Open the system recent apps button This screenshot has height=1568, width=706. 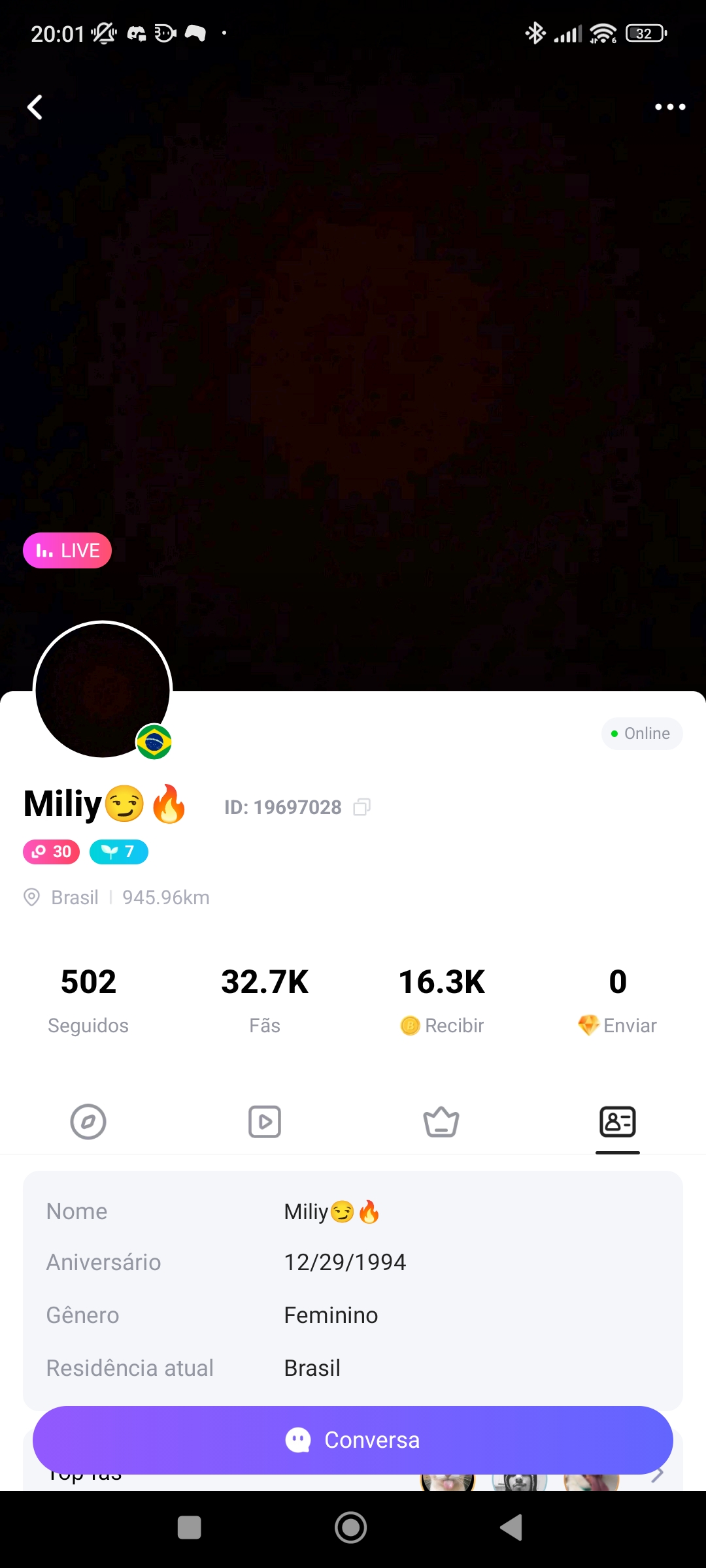190,1527
